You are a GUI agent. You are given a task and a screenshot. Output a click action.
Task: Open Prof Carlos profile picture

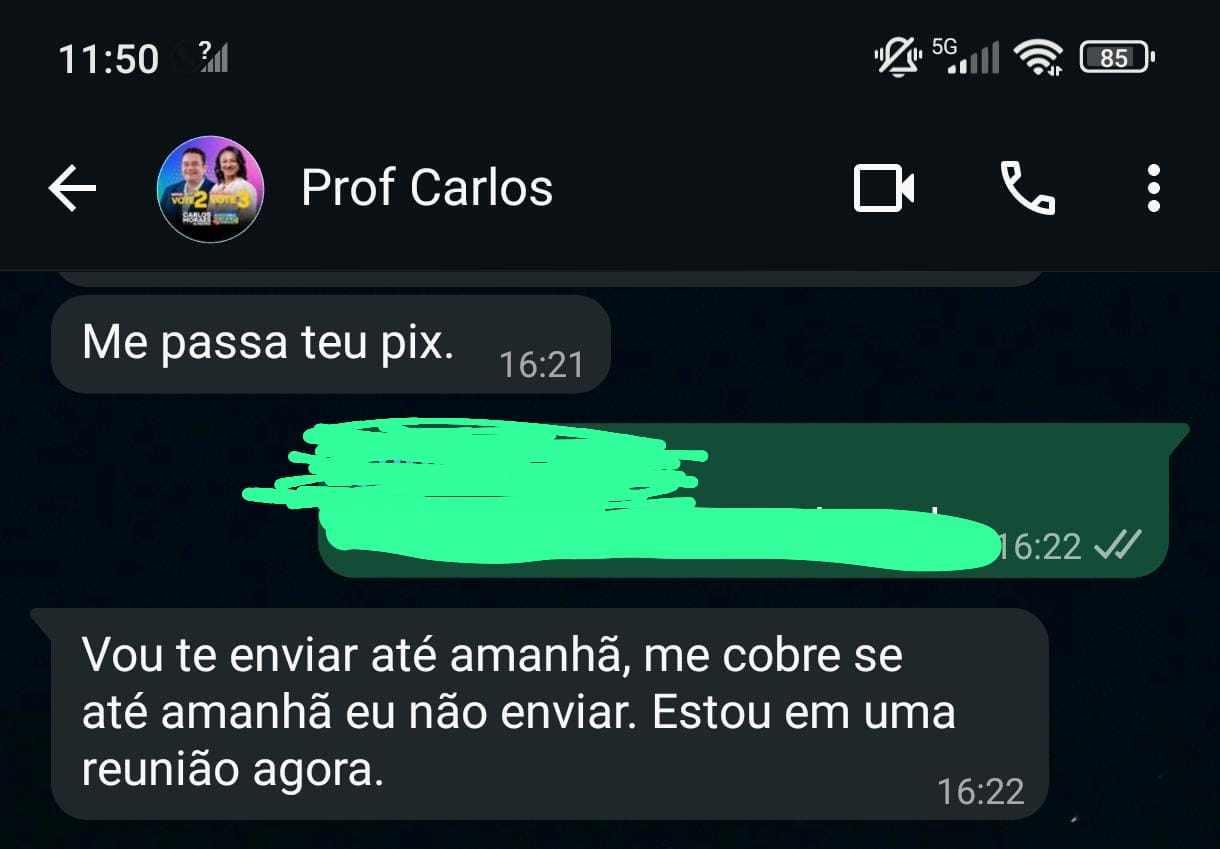coord(210,189)
